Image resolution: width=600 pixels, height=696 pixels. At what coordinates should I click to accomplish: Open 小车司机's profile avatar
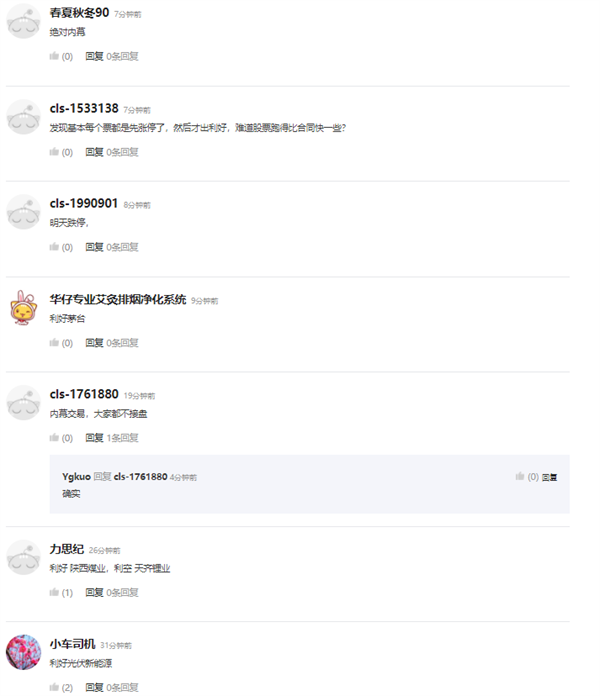click(23, 652)
